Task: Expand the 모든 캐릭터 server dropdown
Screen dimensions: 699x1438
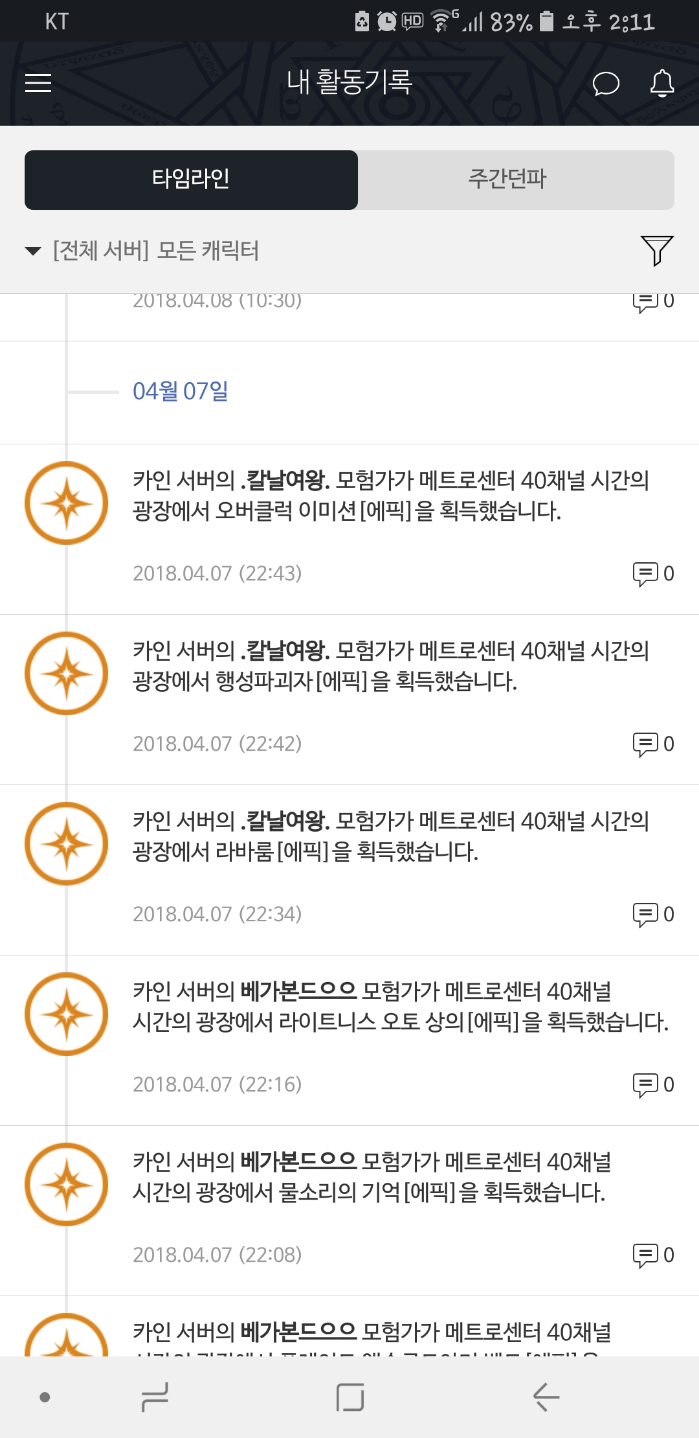Action: (x=144, y=251)
